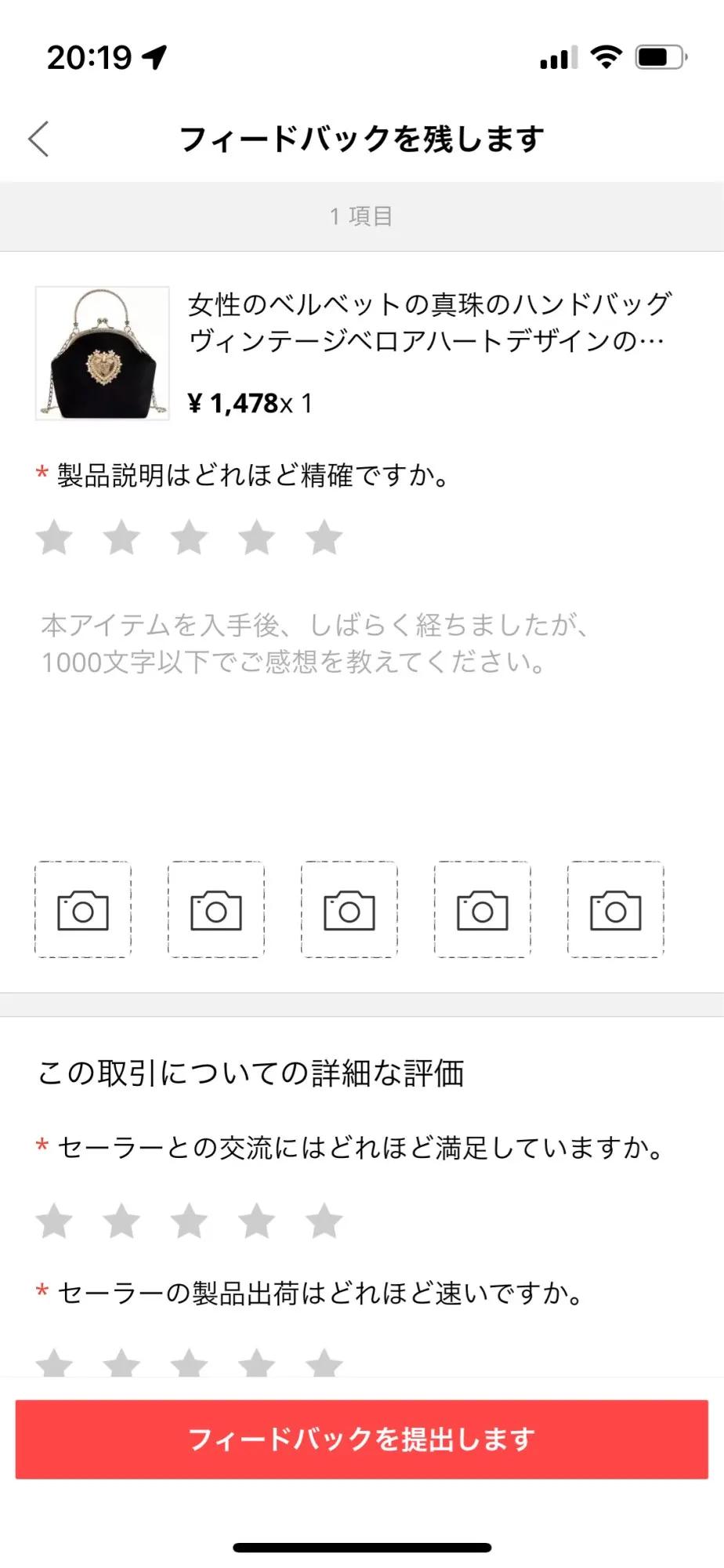Submit with フィードバックを提出します button

click(x=362, y=1439)
